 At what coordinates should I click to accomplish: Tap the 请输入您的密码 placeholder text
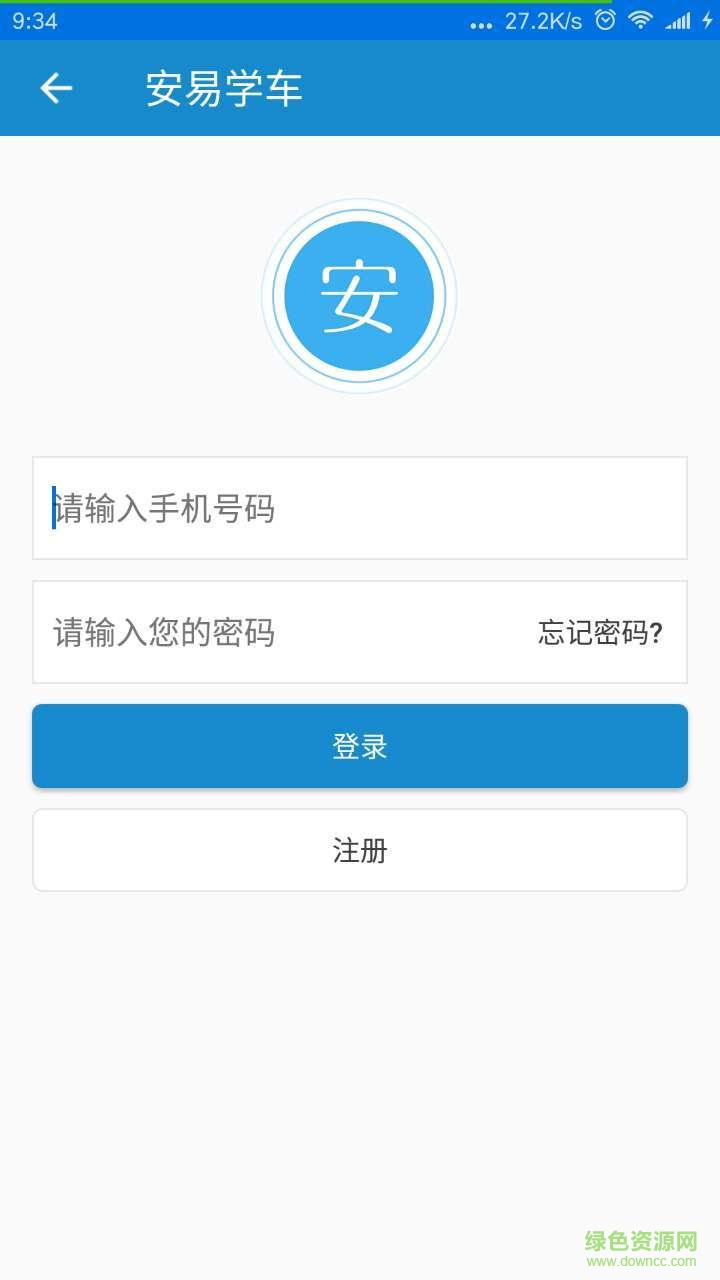[165, 633]
